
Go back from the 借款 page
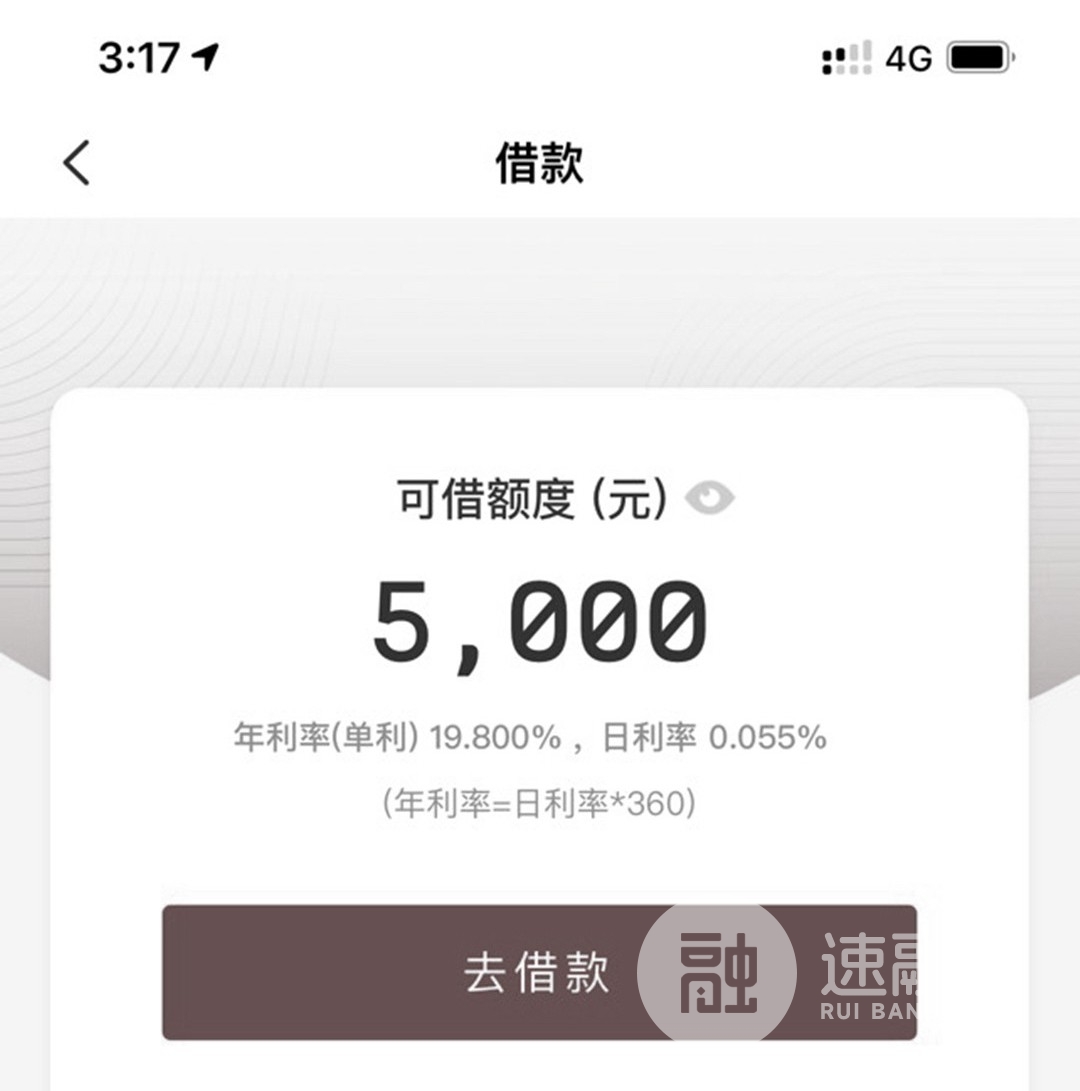(x=77, y=163)
